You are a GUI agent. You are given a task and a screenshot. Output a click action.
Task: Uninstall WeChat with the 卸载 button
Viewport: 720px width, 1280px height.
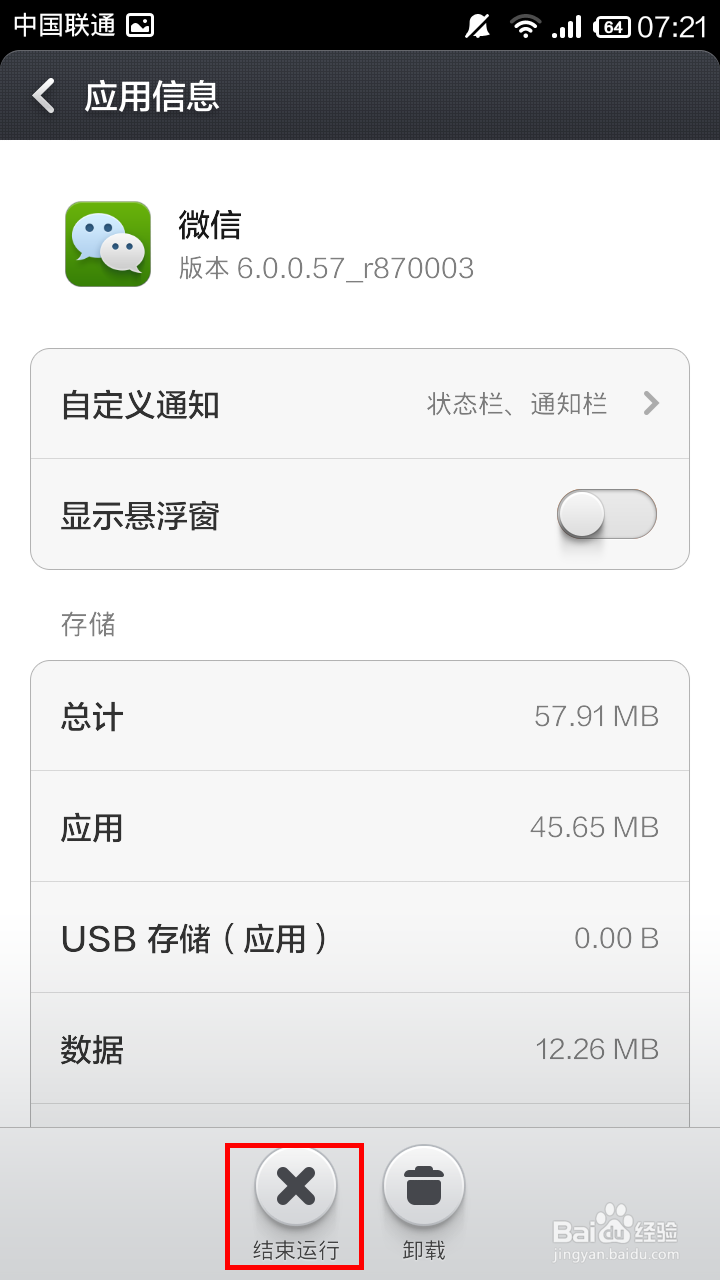click(424, 1188)
